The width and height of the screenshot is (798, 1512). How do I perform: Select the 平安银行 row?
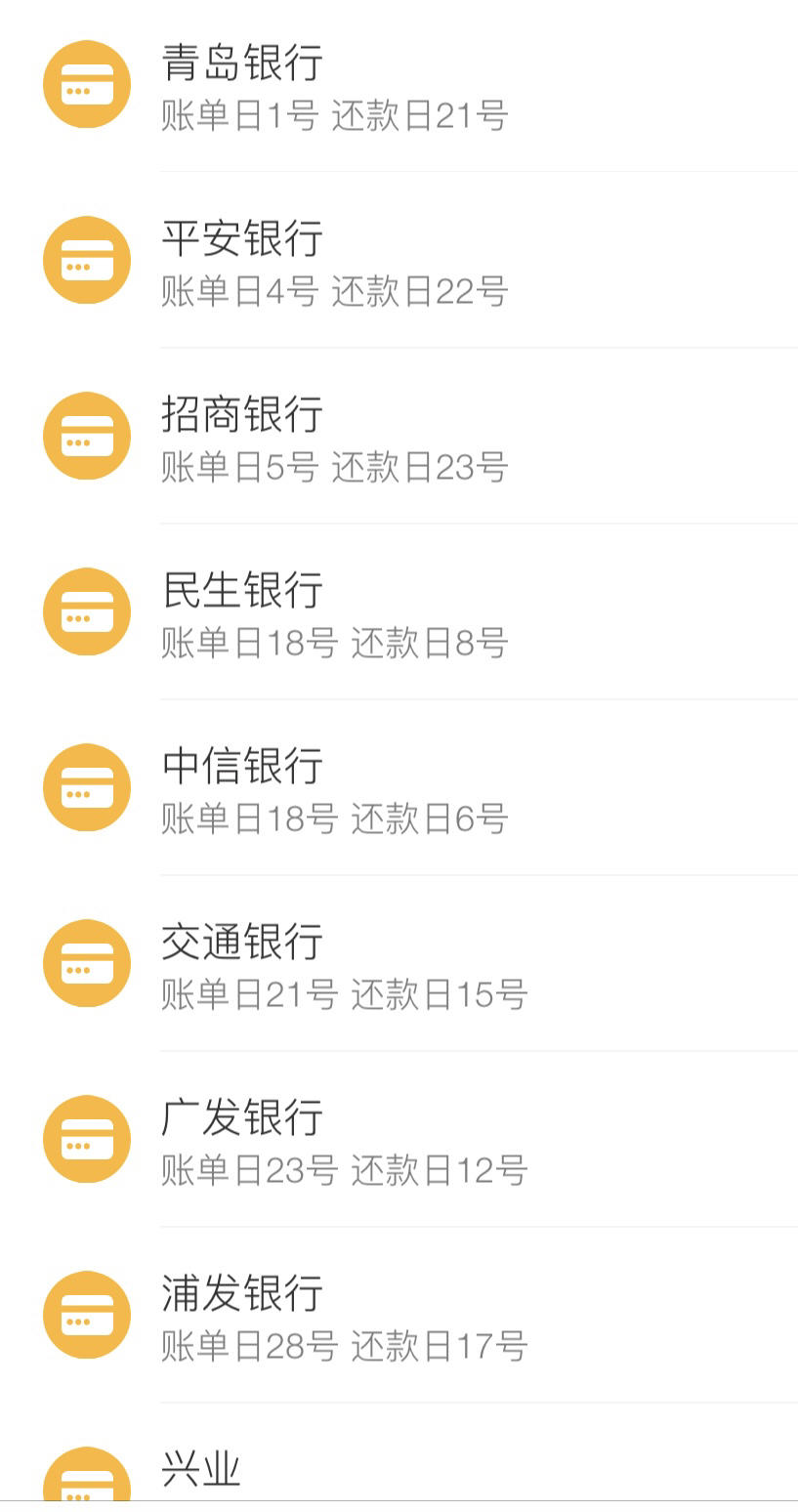[x=399, y=260]
